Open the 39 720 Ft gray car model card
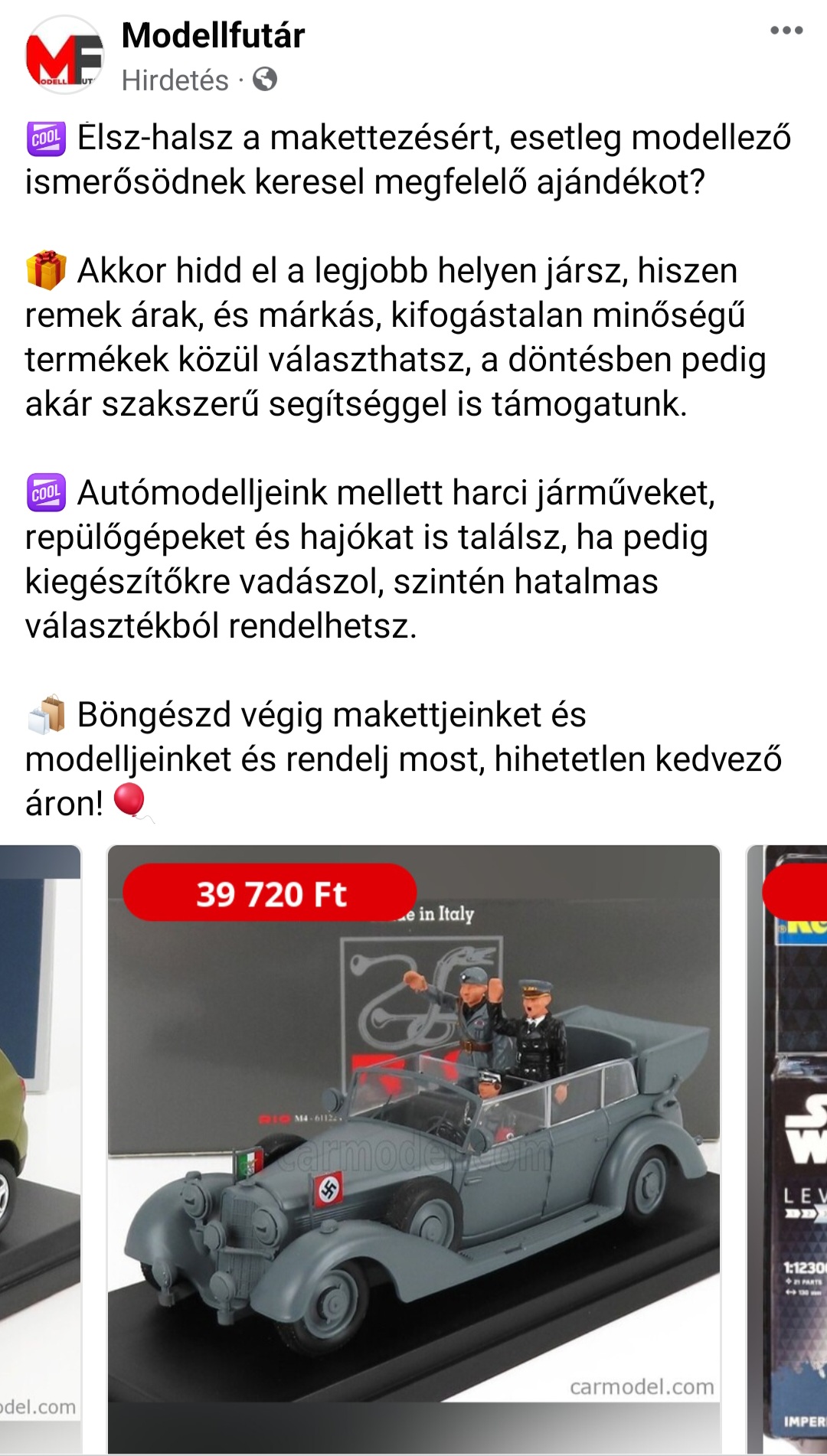The height and width of the screenshot is (1456, 827). click(413, 1148)
